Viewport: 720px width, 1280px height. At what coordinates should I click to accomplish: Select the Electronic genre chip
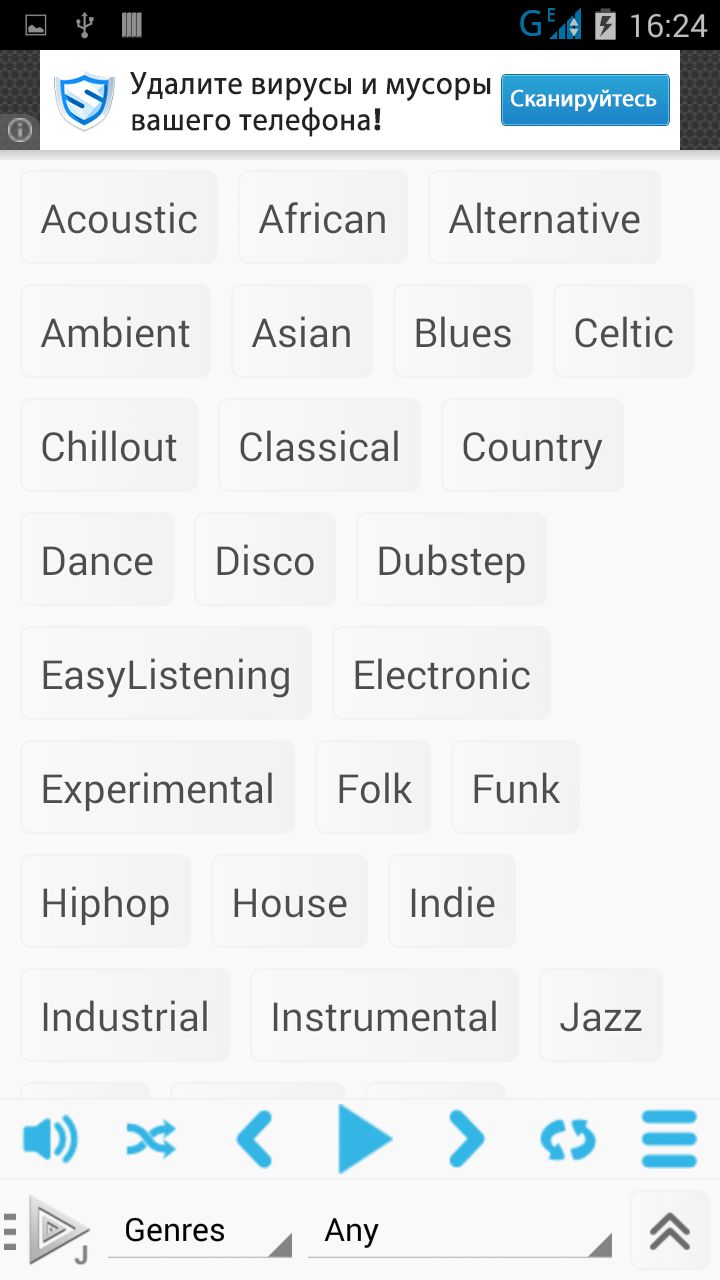click(441, 675)
